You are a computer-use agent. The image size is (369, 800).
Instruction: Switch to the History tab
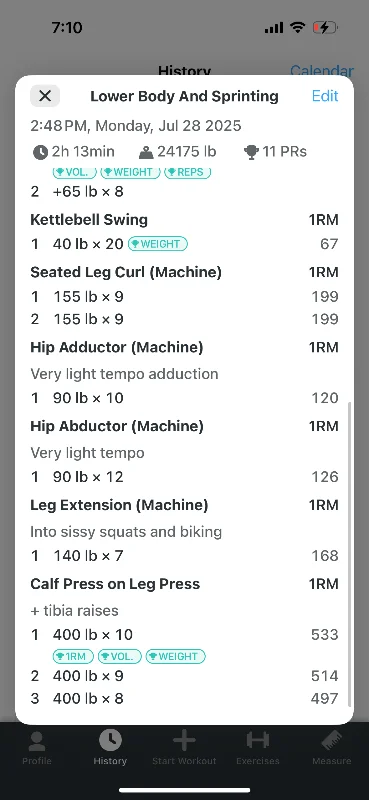click(x=110, y=747)
